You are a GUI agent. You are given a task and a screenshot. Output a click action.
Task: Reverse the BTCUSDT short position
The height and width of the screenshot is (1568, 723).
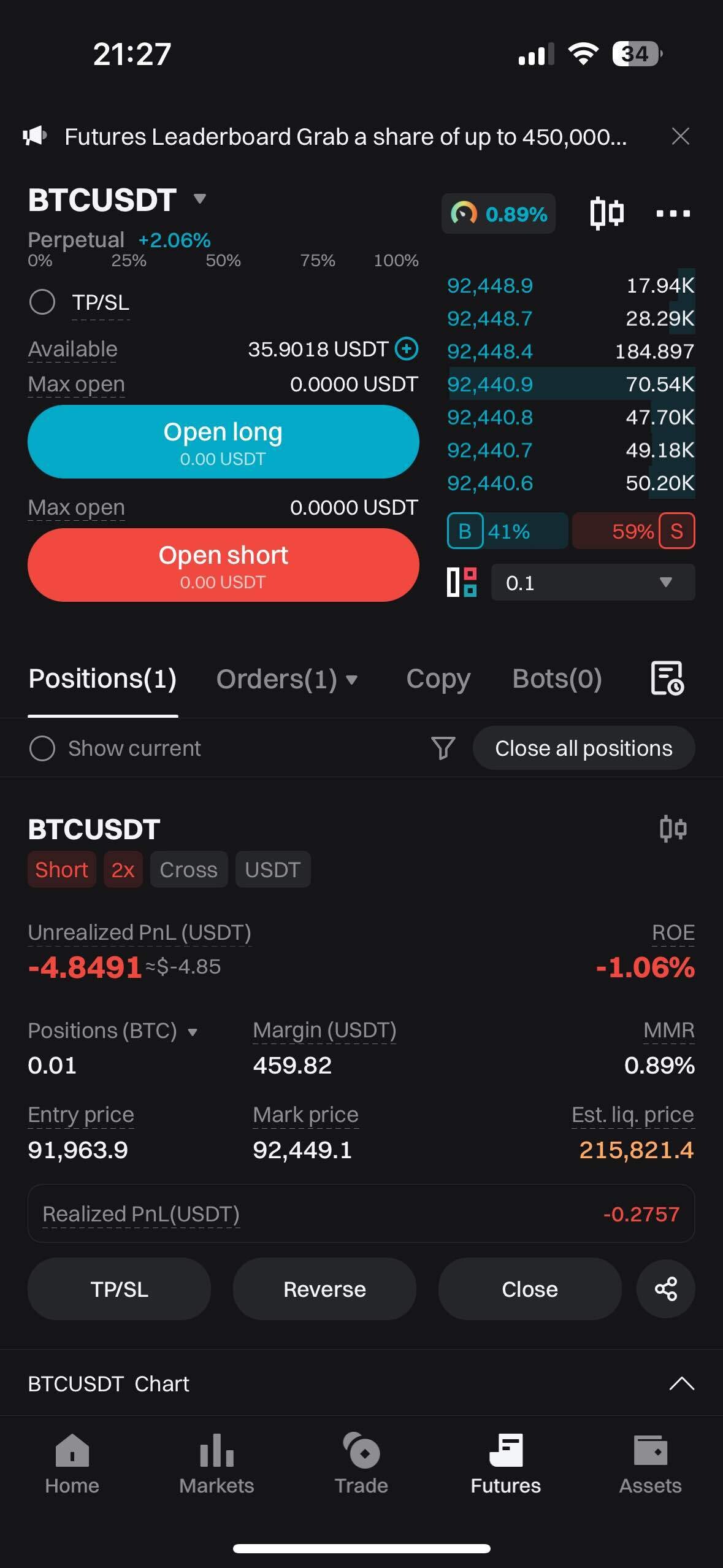point(324,1289)
